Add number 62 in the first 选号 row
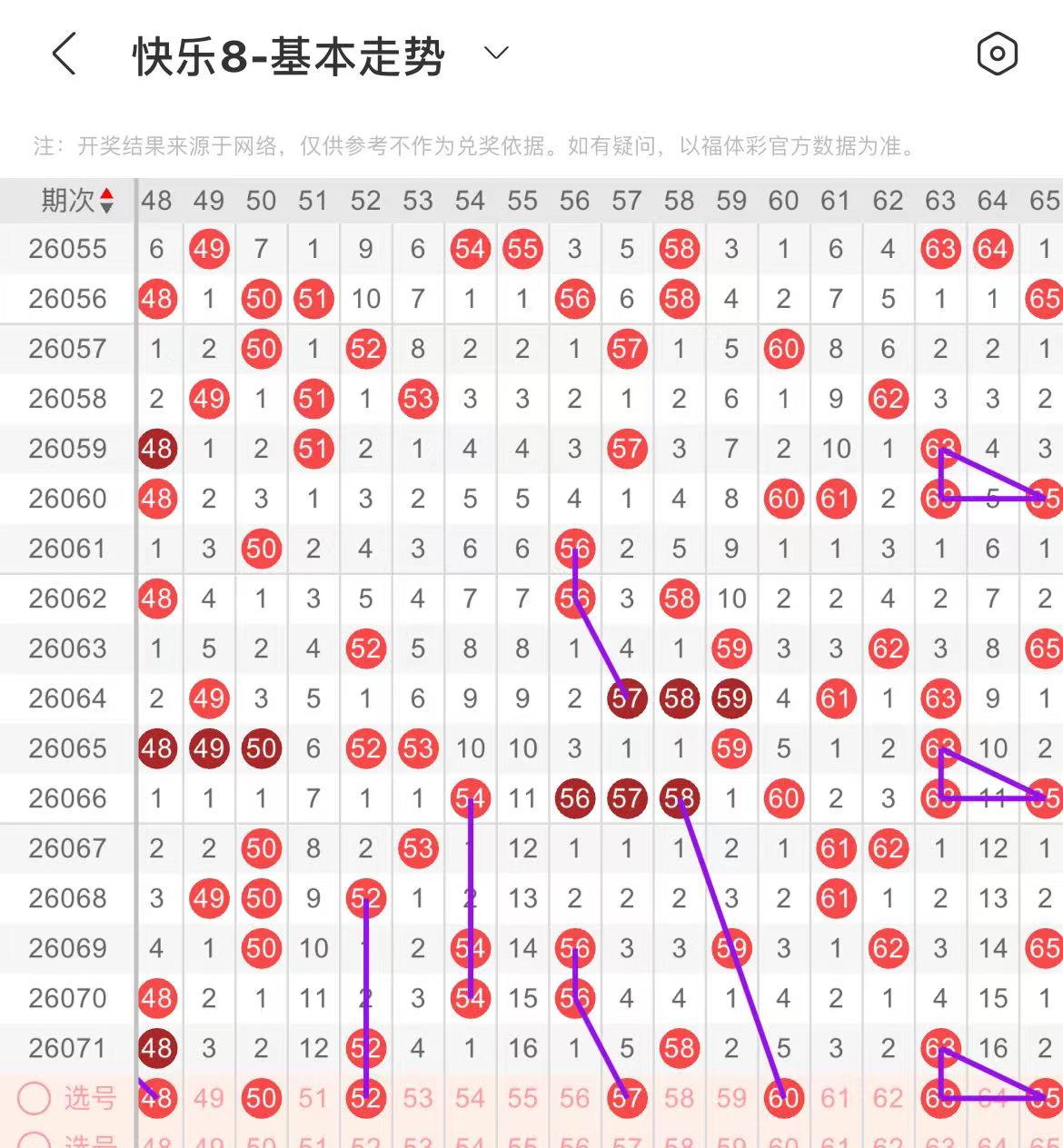The image size is (1063, 1148). [888, 1098]
